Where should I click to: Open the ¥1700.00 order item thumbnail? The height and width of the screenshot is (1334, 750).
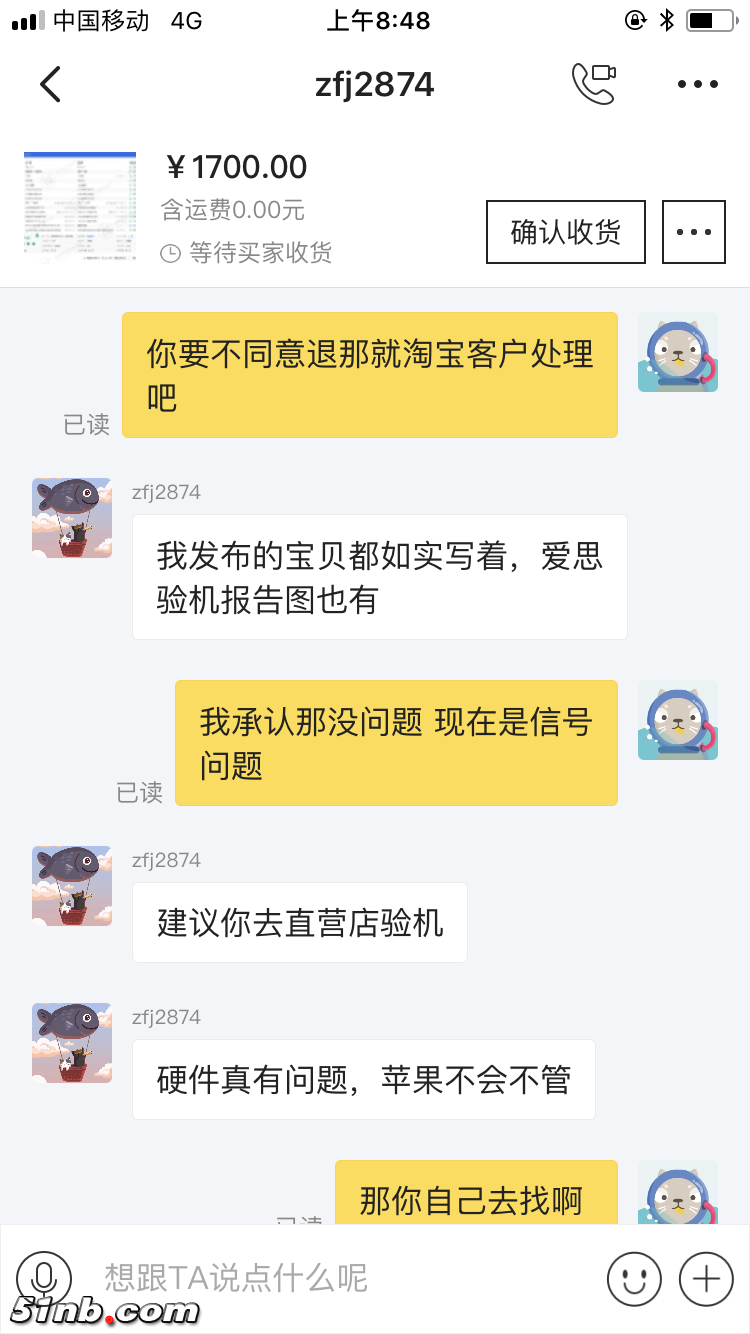coord(80,207)
